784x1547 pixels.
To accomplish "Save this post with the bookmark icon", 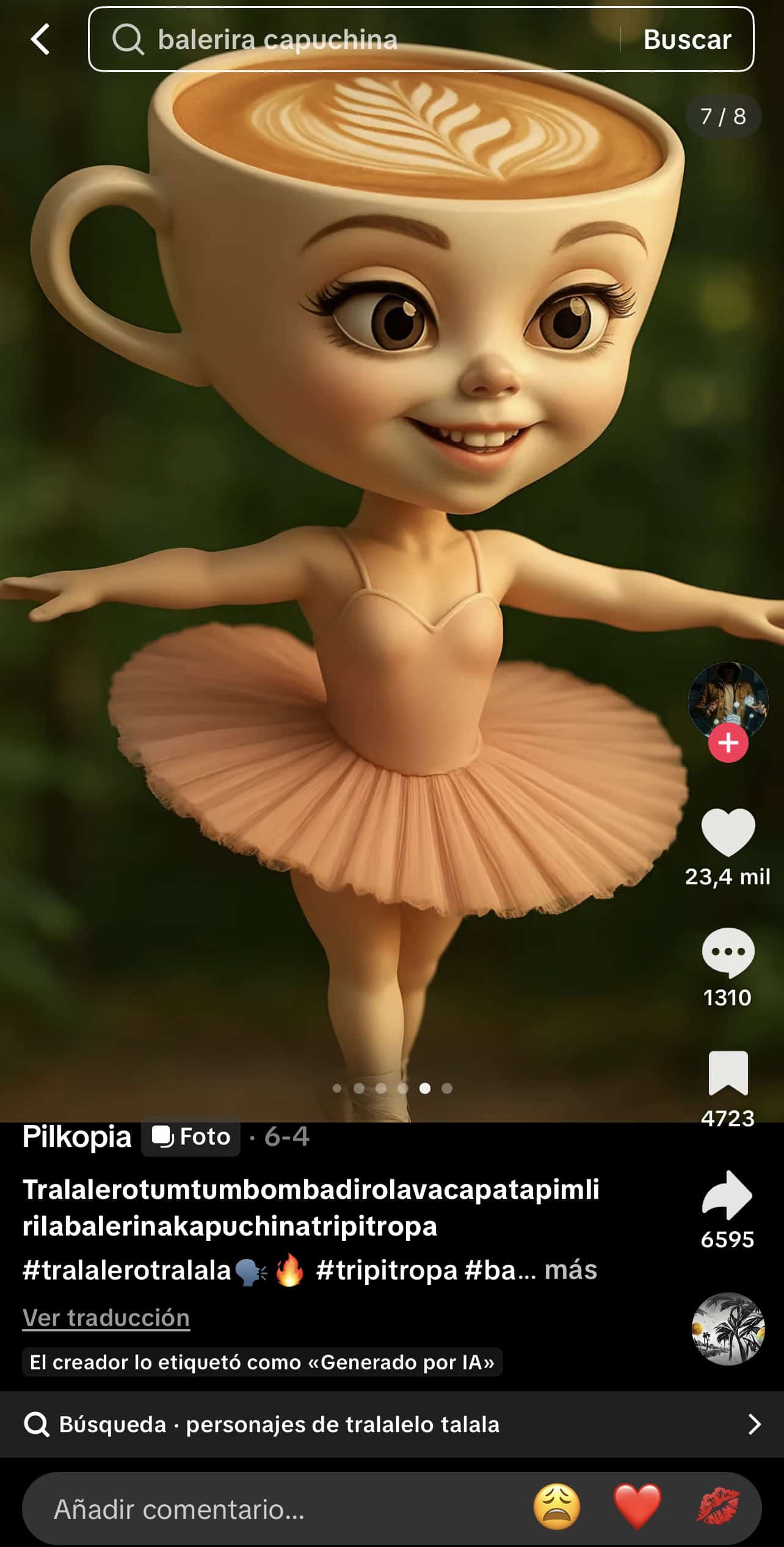I will 728,1073.
